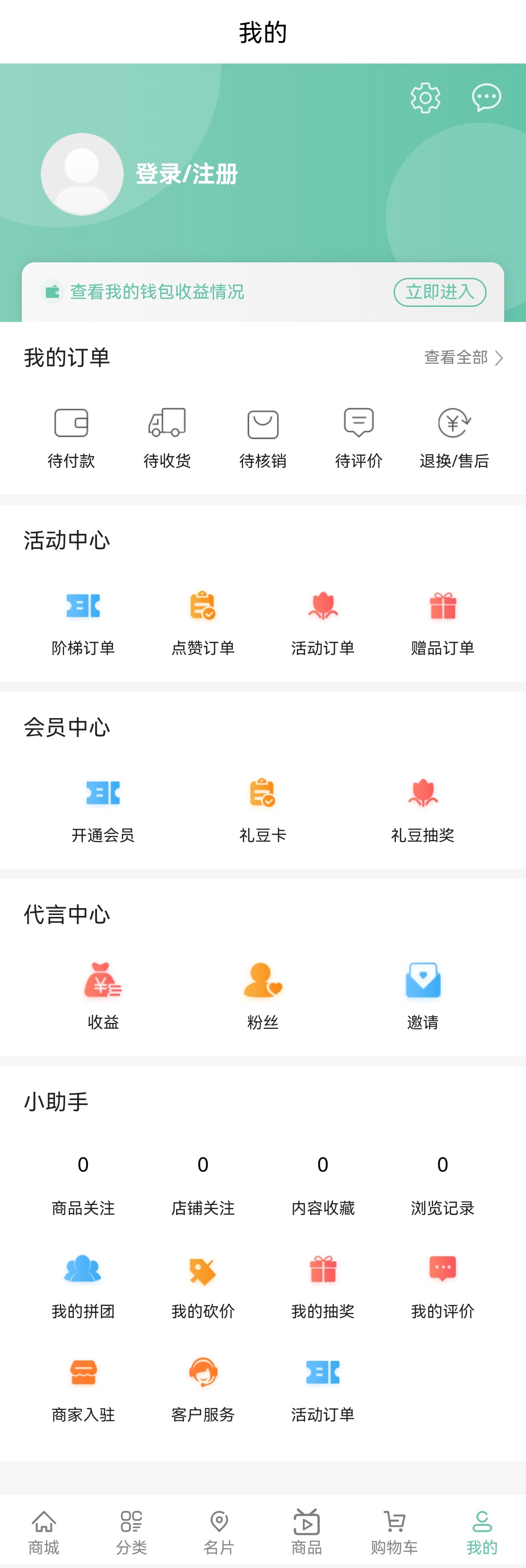Tap the 立即进入 wallet button

440,292
